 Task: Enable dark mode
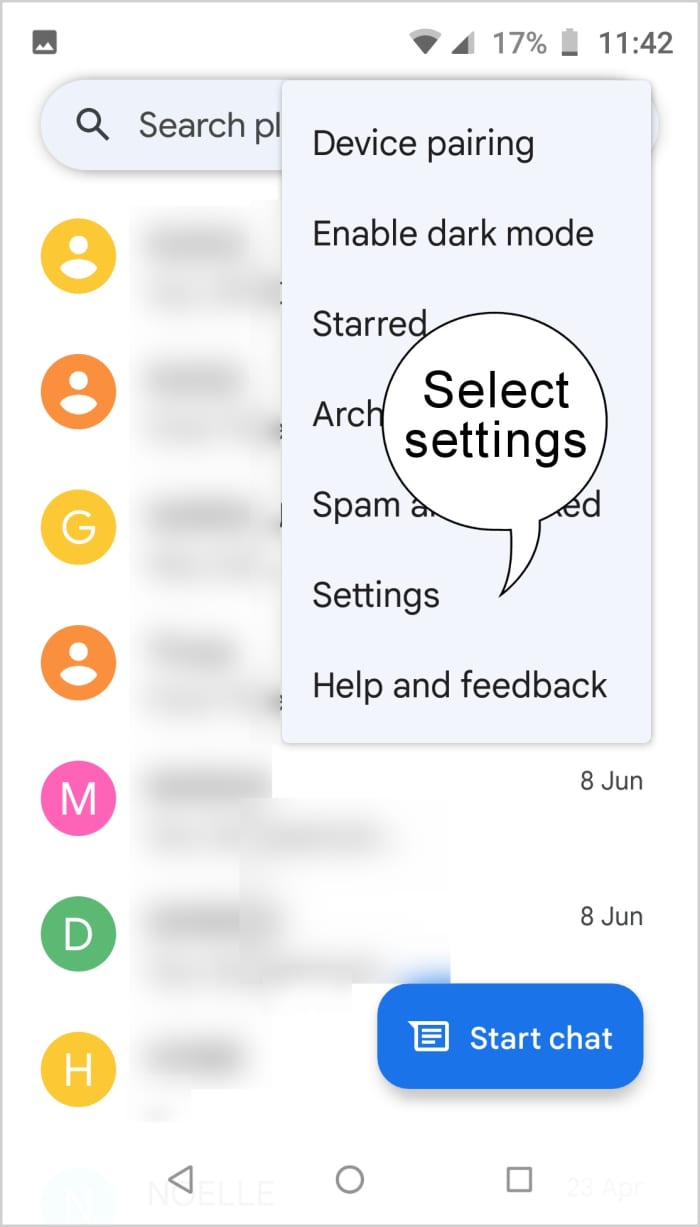[453, 234]
